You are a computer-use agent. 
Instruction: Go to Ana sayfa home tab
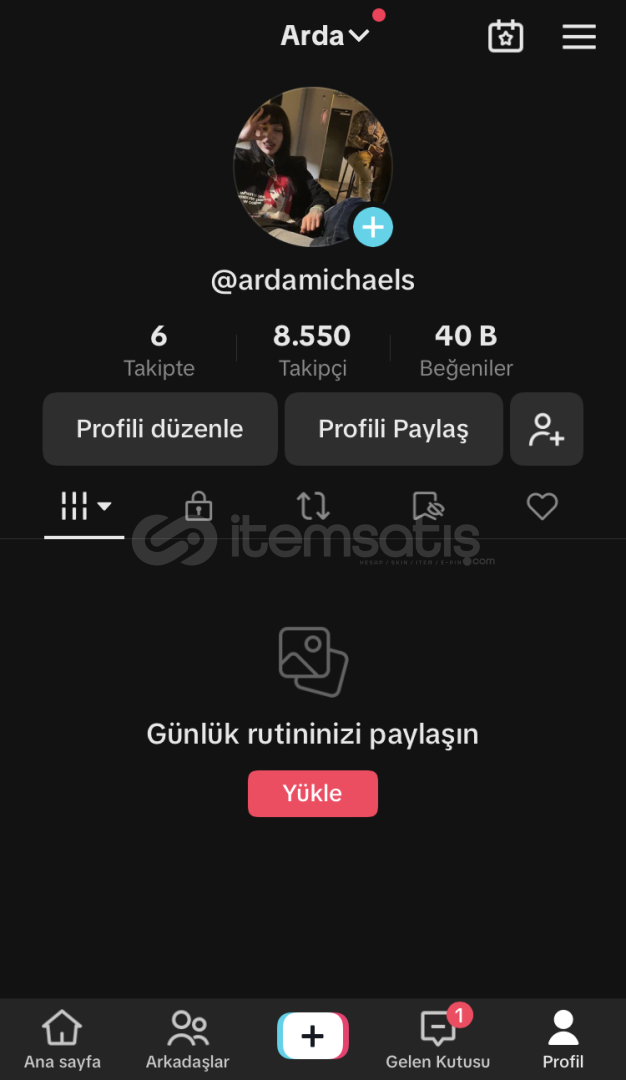[62, 1040]
